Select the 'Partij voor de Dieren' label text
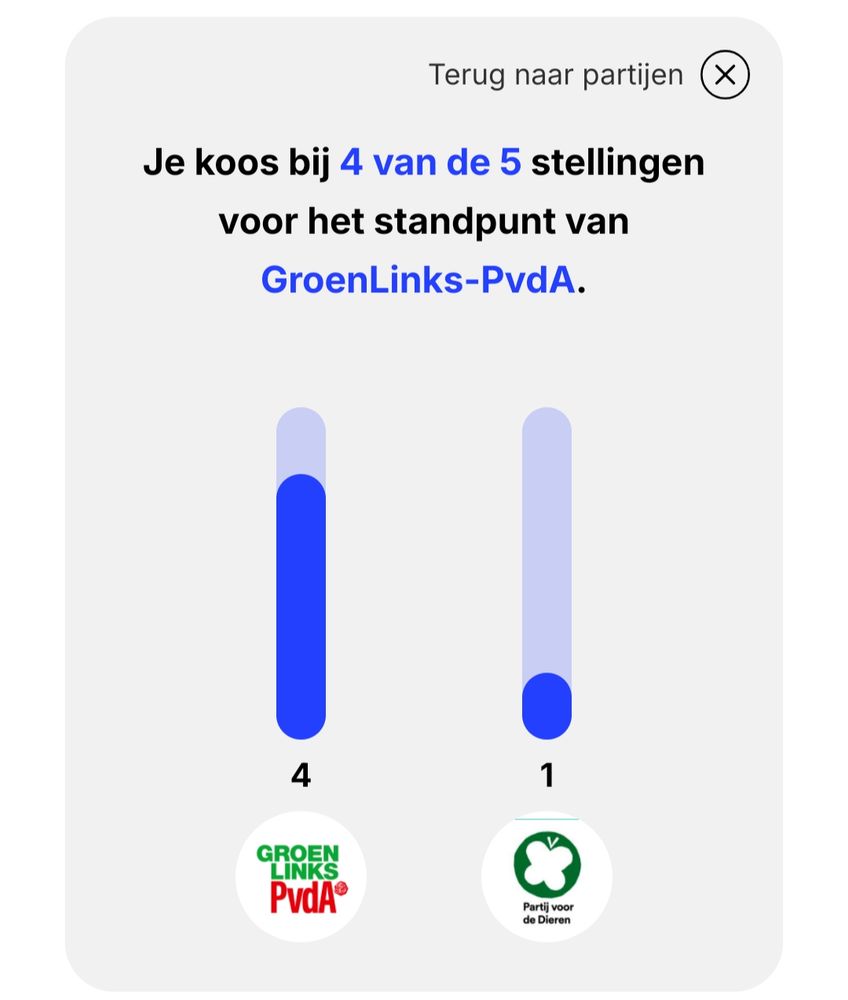The image size is (848, 1000). tap(546, 914)
